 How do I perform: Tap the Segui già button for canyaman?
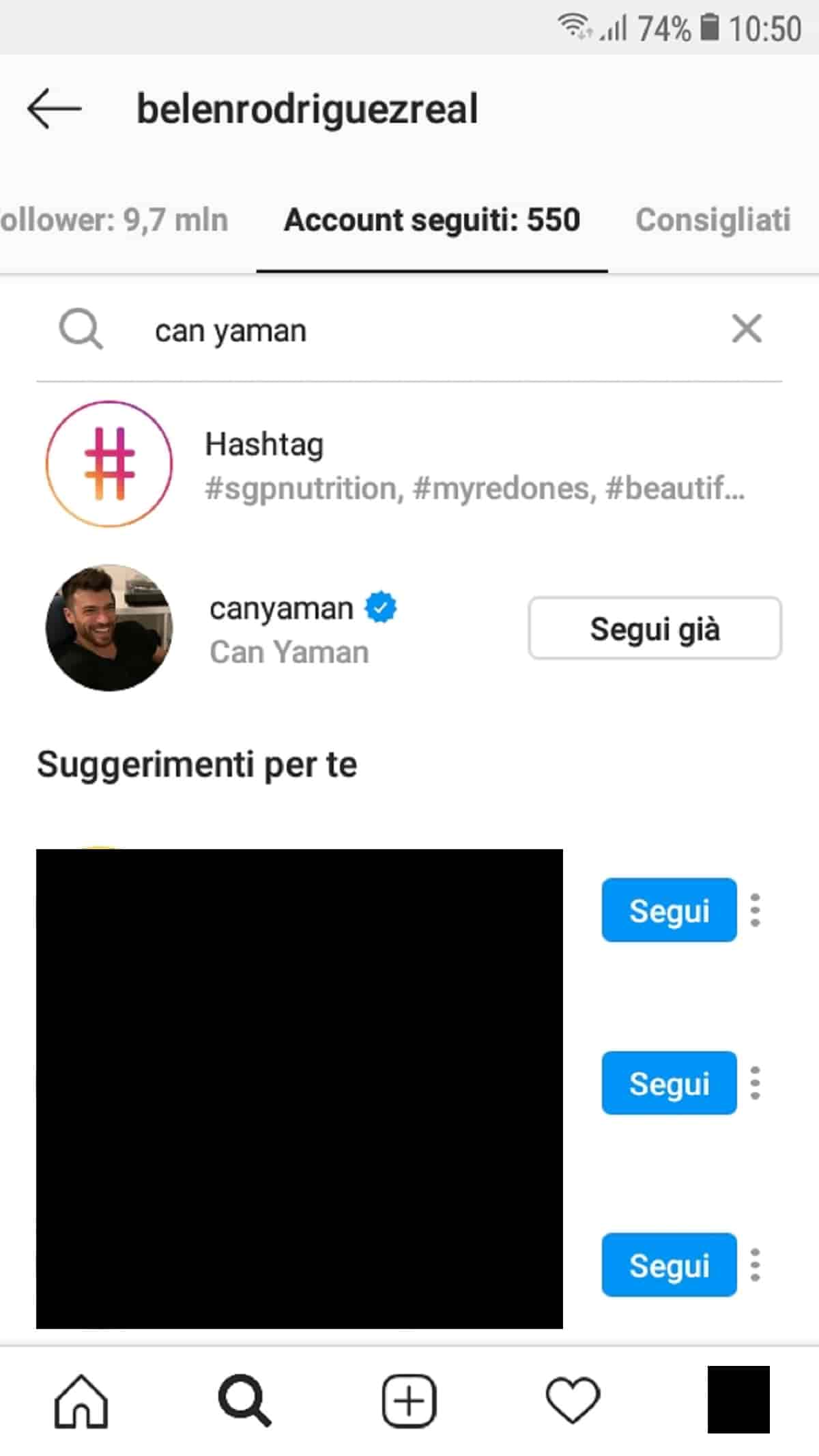pyautogui.click(x=655, y=629)
